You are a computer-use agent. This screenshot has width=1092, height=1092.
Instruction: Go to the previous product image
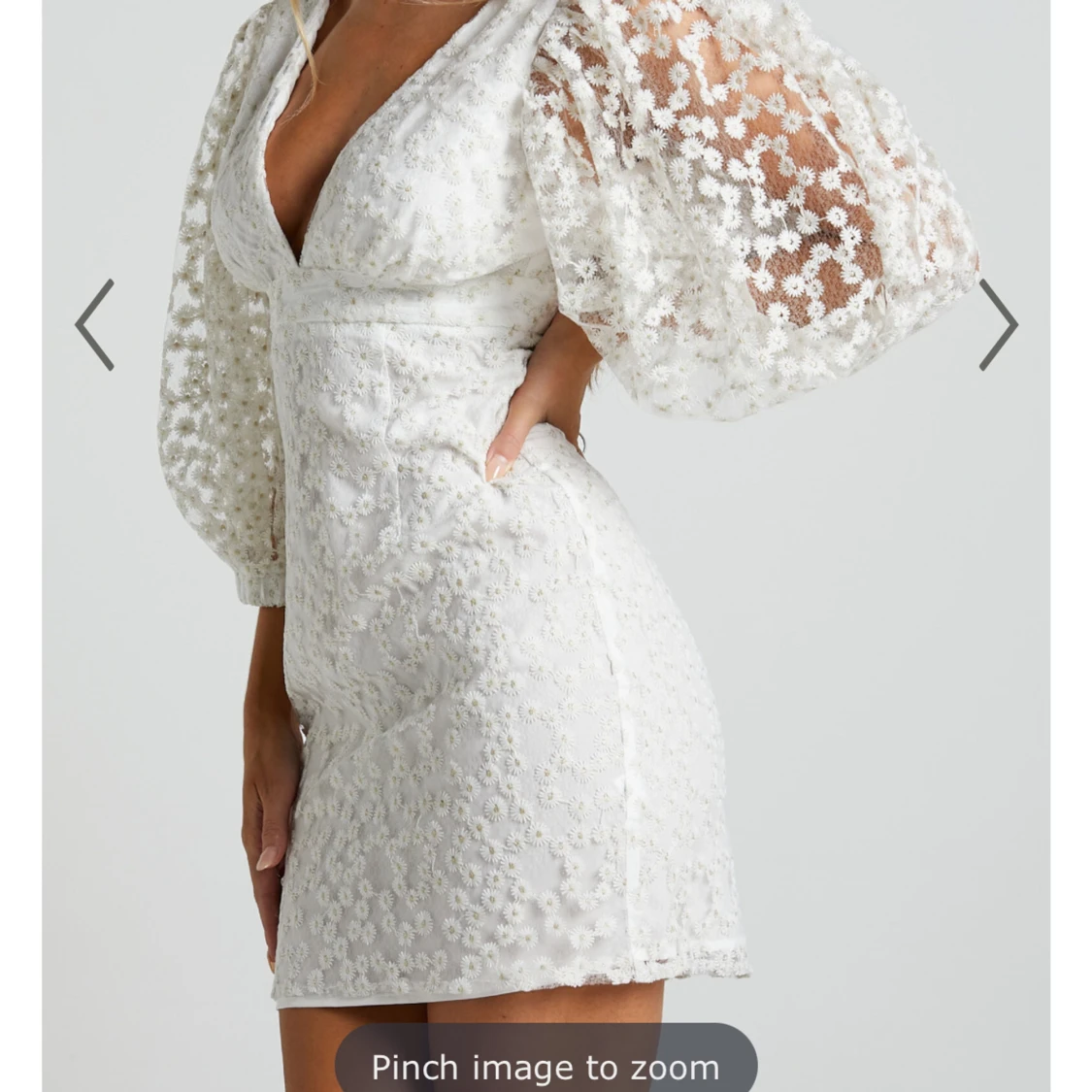tap(95, 325)
